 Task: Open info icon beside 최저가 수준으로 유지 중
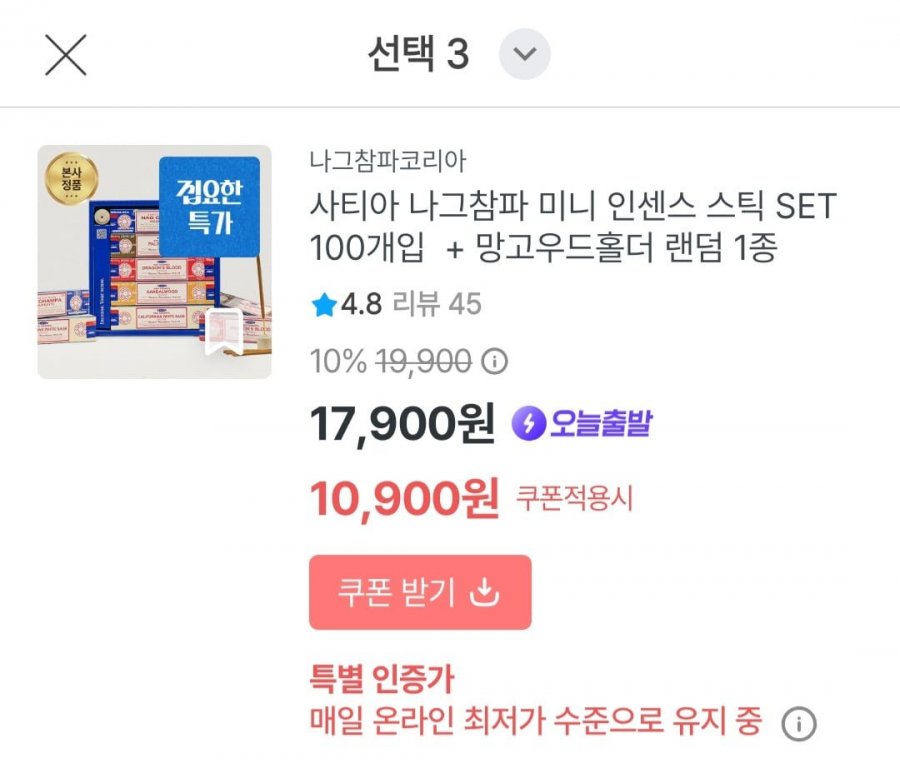tap(798, 724)
